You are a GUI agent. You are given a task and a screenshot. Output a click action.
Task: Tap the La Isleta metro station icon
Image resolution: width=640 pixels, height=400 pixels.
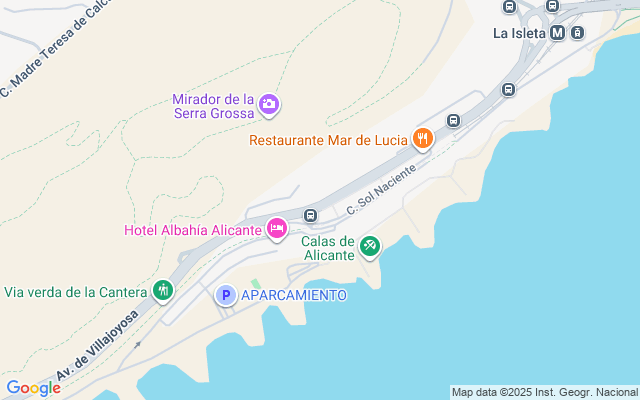558,32
